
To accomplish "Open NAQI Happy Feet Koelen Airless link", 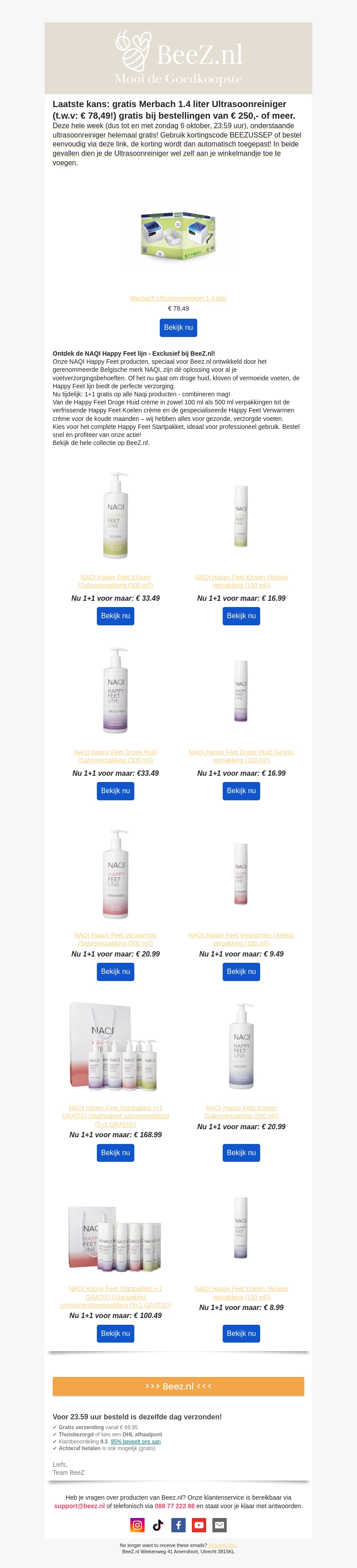I will click(x=241, y=1293).
